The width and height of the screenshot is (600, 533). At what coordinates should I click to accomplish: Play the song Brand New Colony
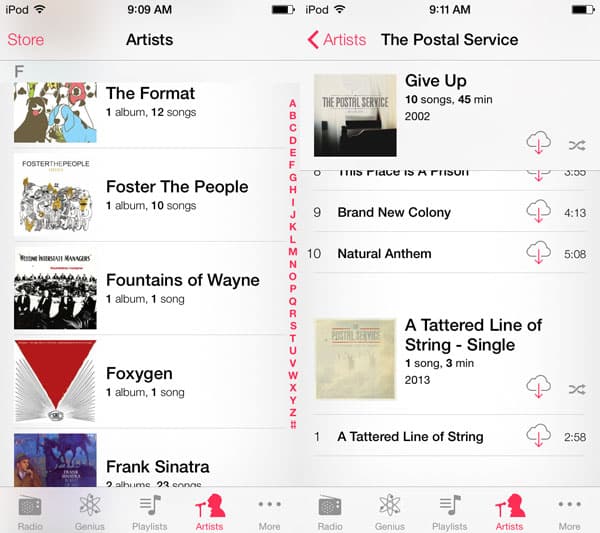tap(394, 212)
